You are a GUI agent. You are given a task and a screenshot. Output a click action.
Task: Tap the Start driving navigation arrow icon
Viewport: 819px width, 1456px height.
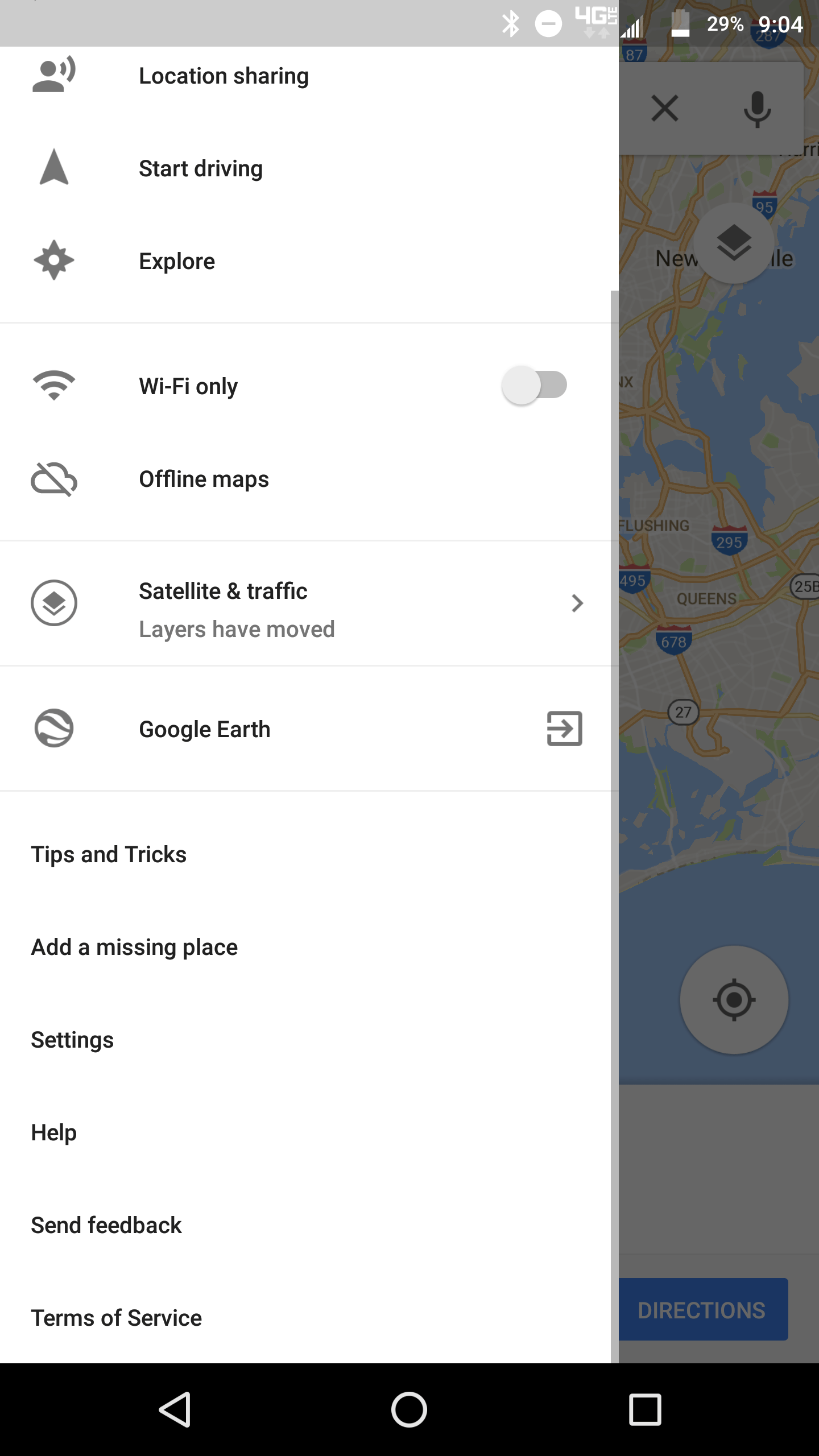[54, 168]
